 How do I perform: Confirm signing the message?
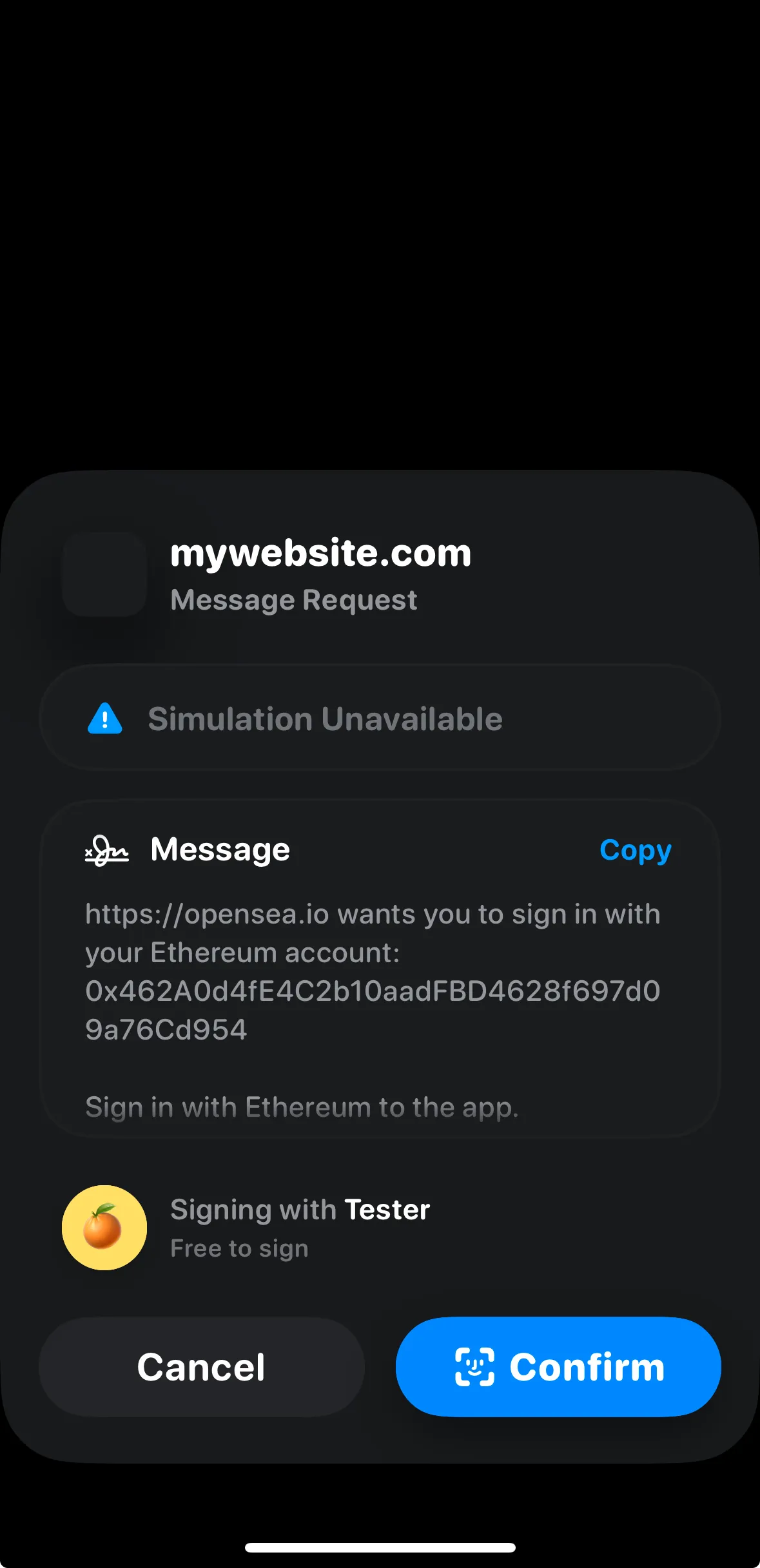tap(558, 1366)
